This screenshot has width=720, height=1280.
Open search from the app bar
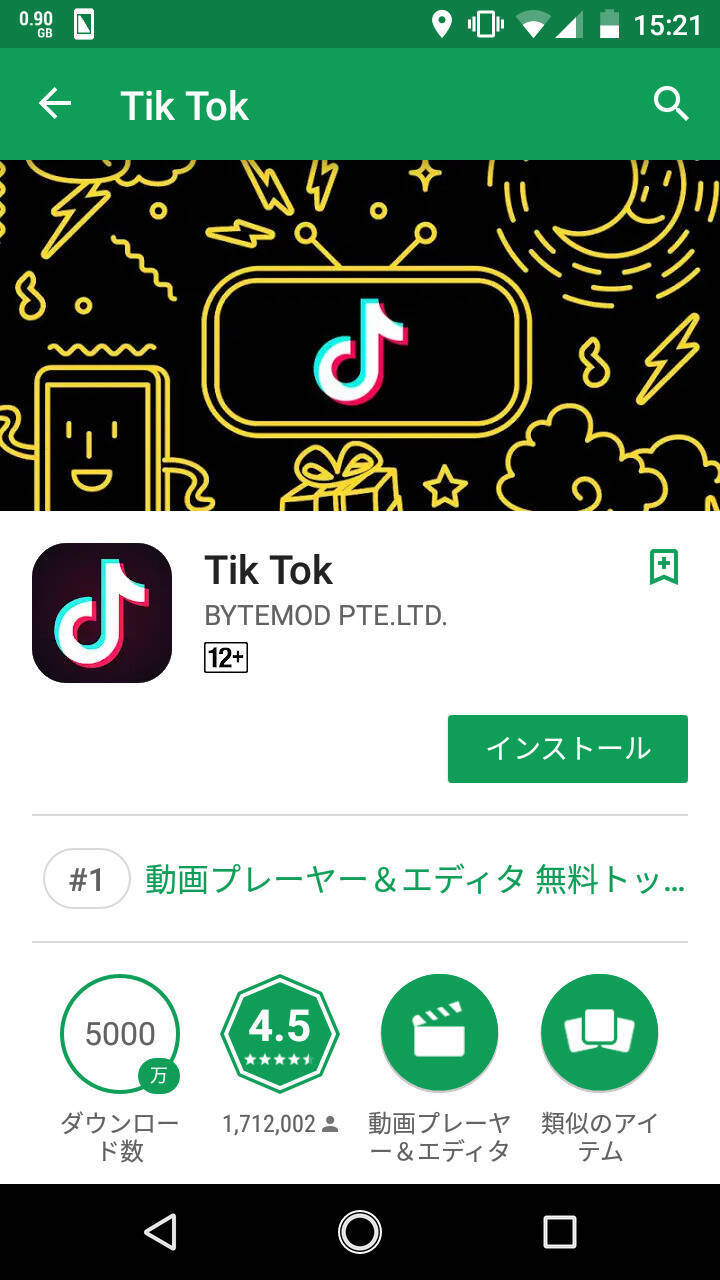click(x=671, y=104)
